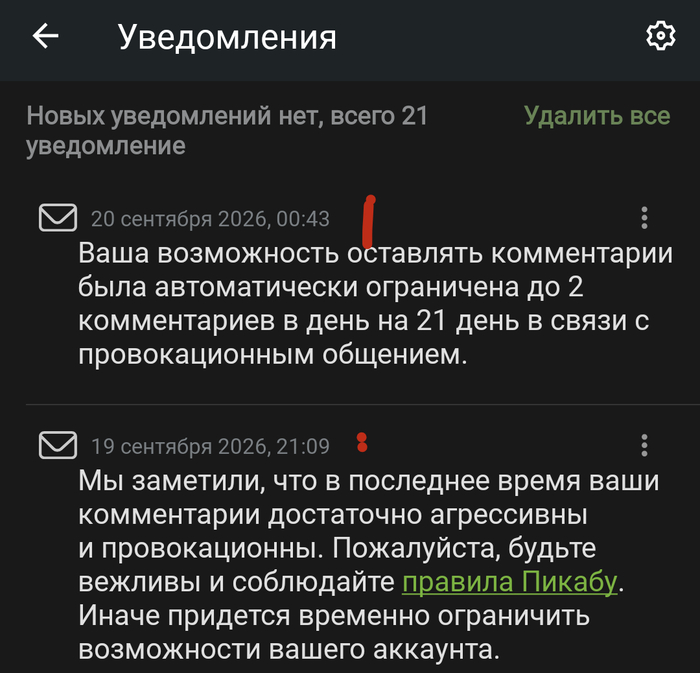This screenshot has width=700, height=673.
Task: Go back from the Уведомления screen
Action: tap(46, 36)
